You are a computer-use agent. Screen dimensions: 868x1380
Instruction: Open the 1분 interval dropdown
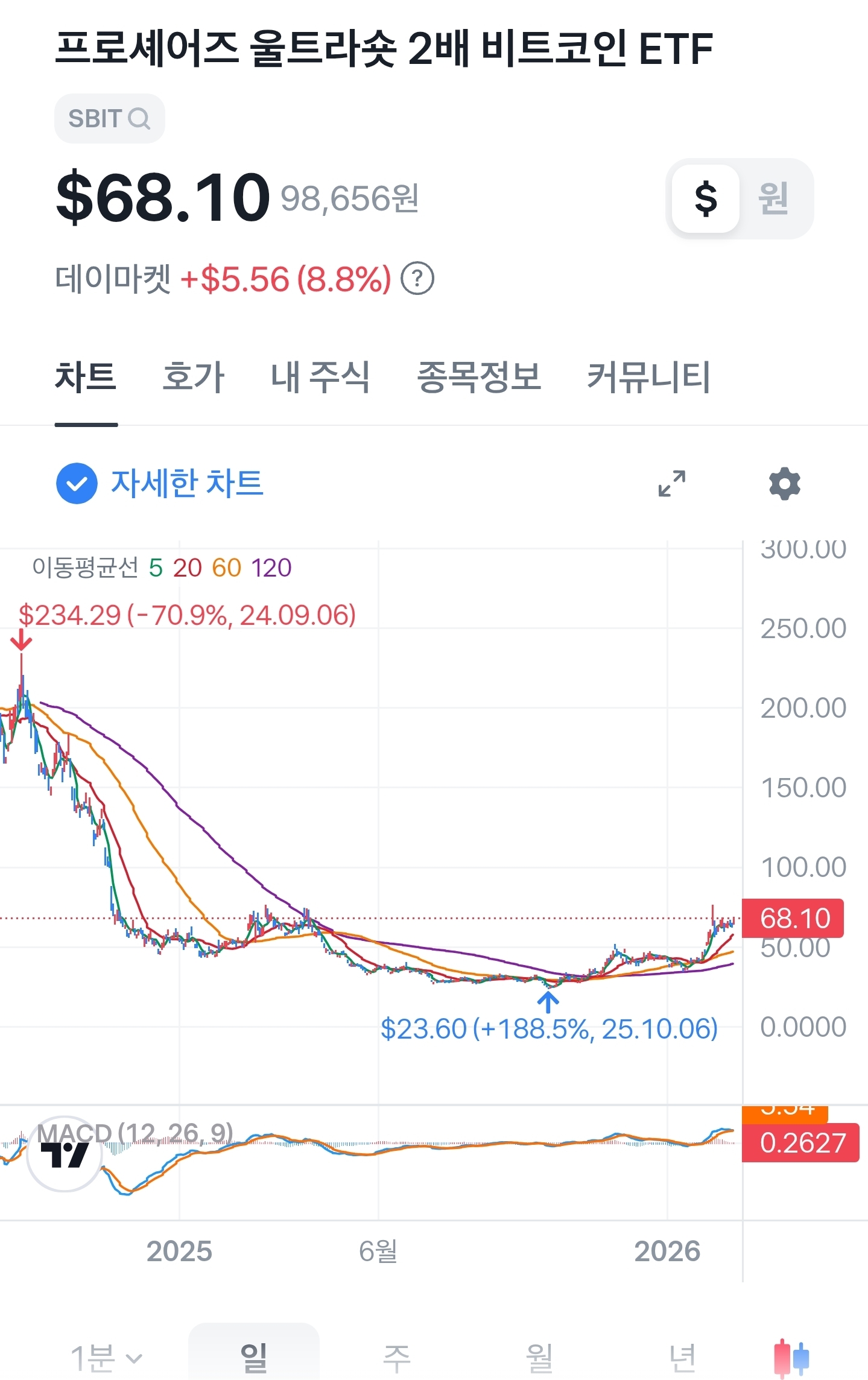click(x=106, y=1358)
